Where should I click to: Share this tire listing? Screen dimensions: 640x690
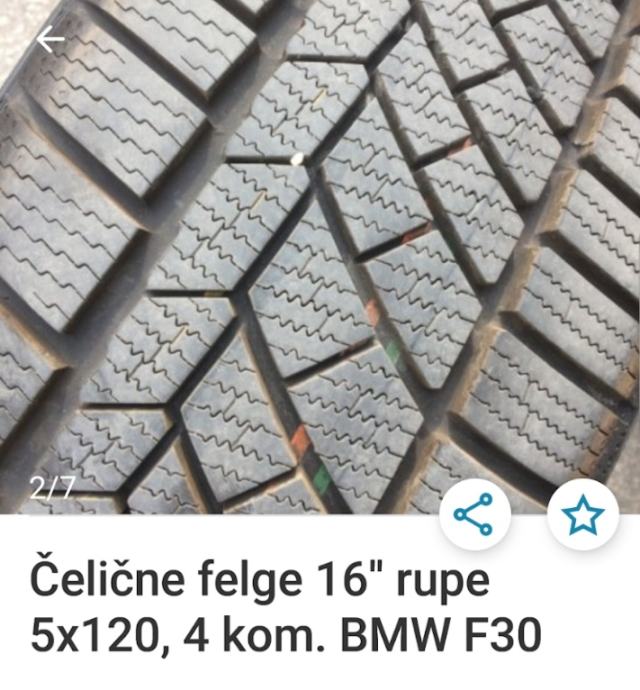click(473, 515)
